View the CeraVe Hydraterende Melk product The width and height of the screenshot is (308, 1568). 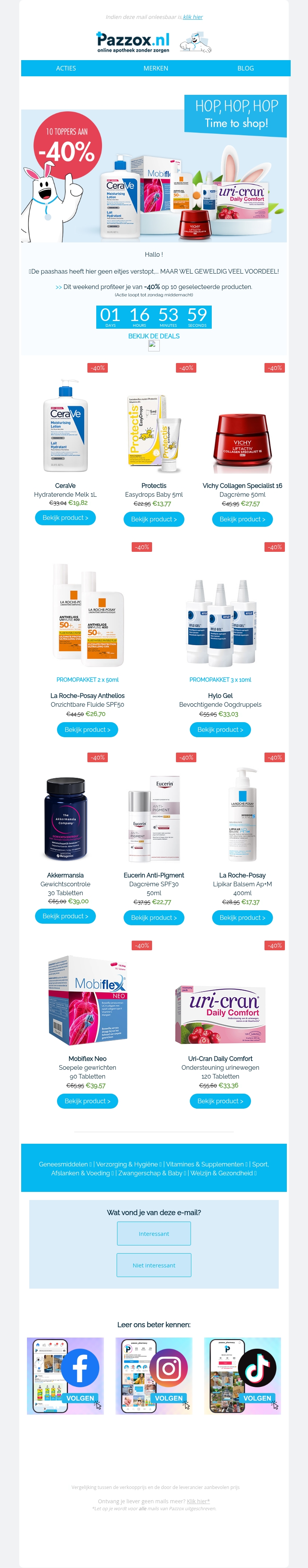click(65, 518)
